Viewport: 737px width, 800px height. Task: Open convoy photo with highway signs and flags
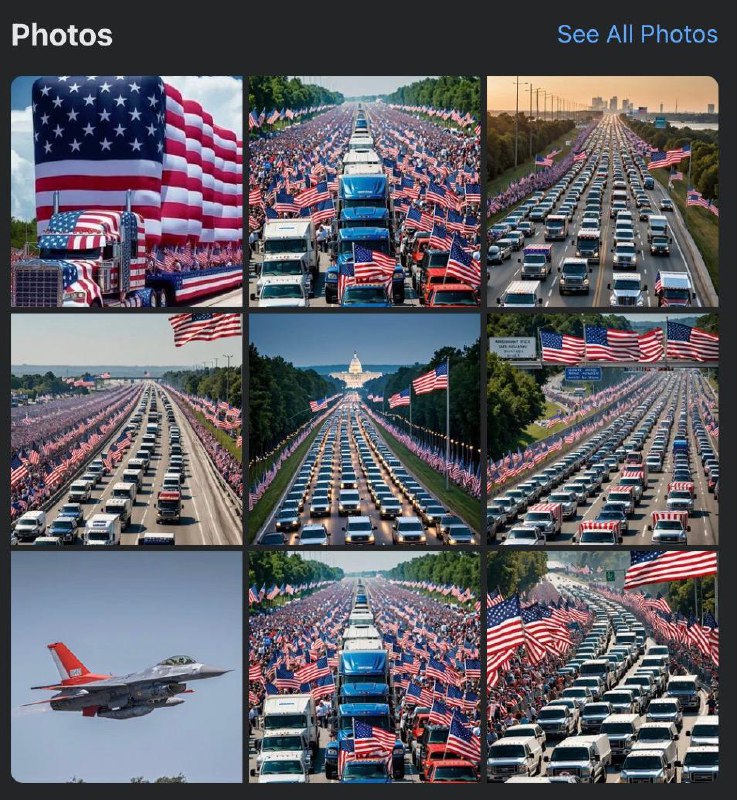[602, 429]
